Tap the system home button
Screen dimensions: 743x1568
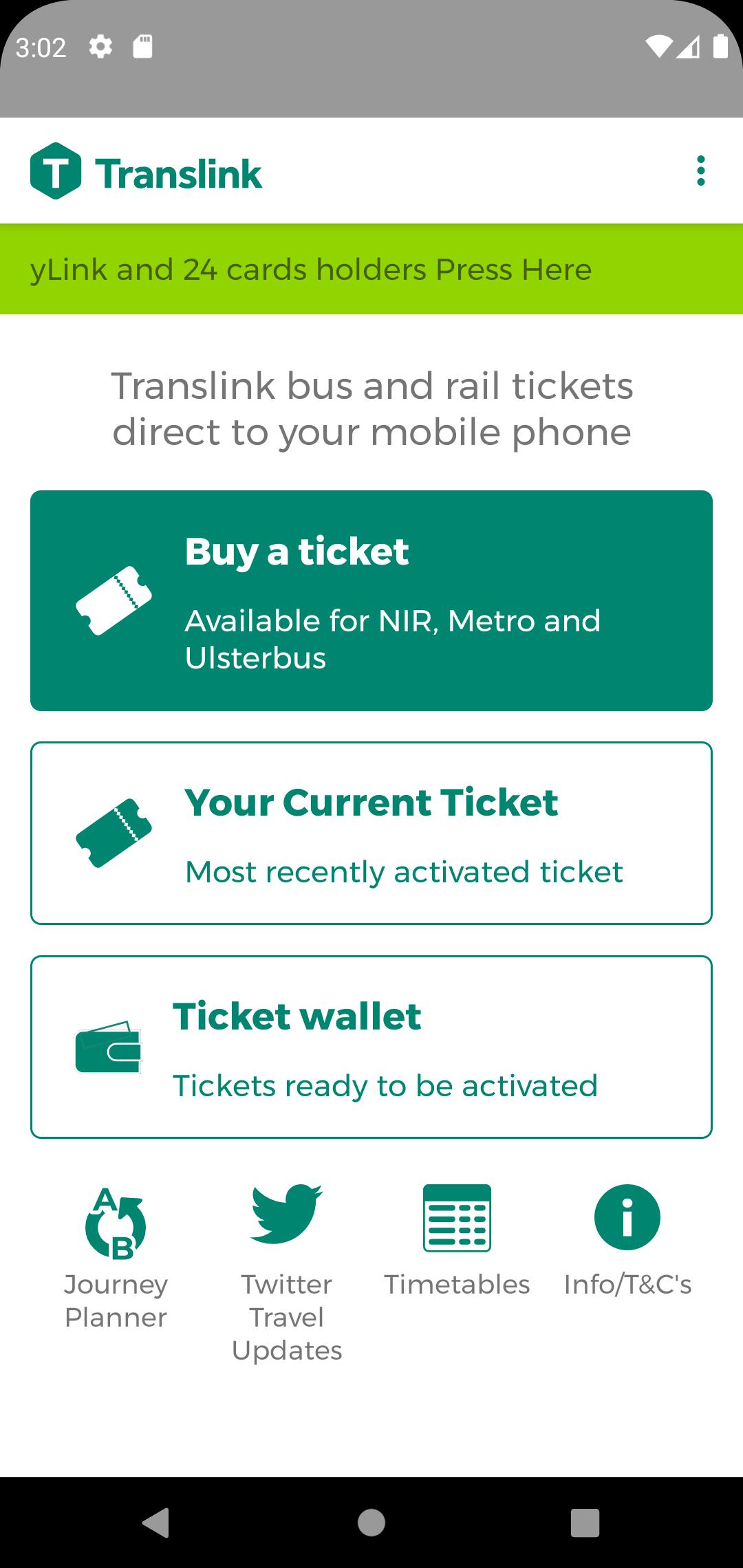point(371,1522)
